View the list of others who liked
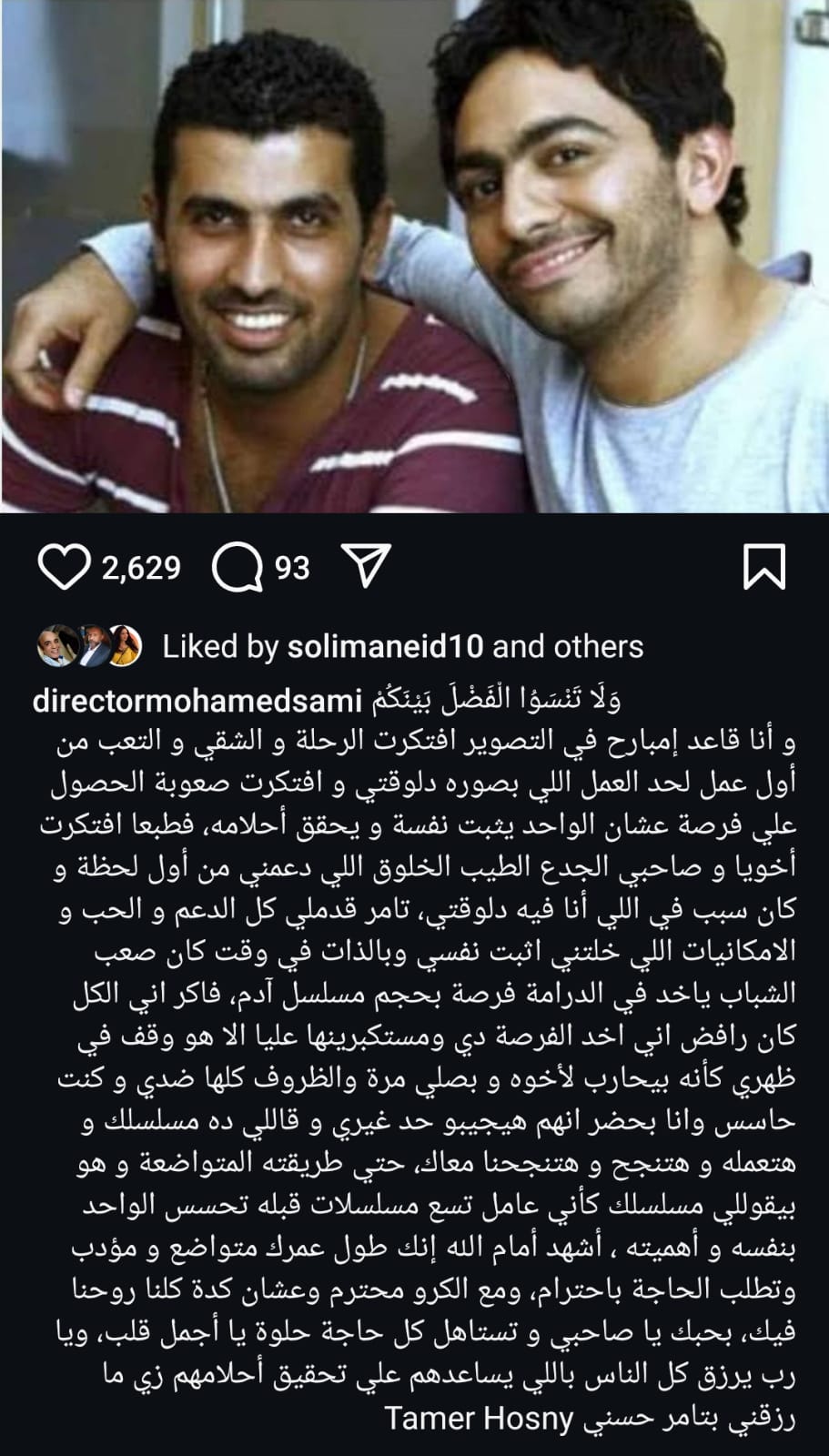 (595, 647)
